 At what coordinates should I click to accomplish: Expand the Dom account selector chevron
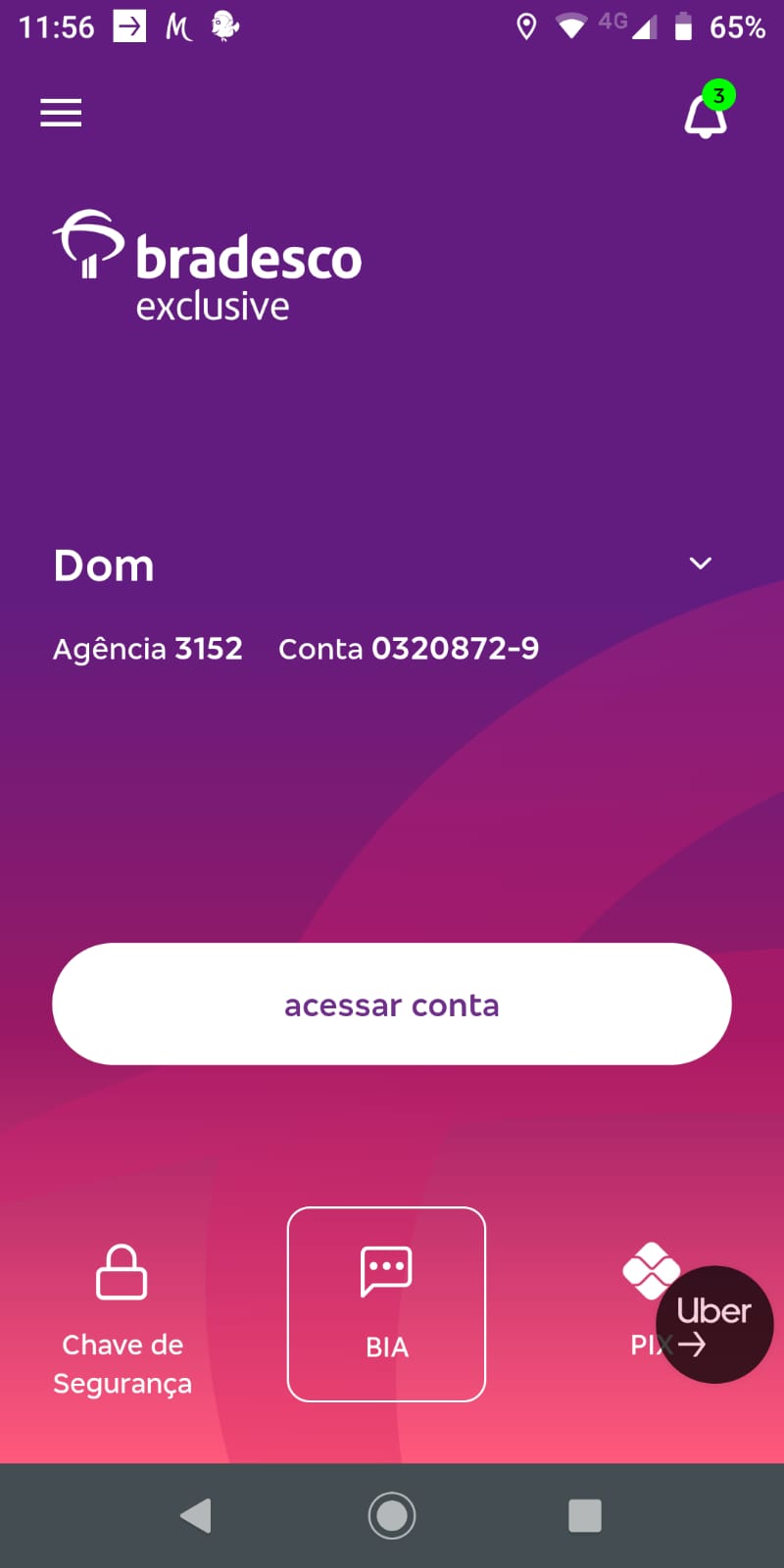[x=700, y=563]
